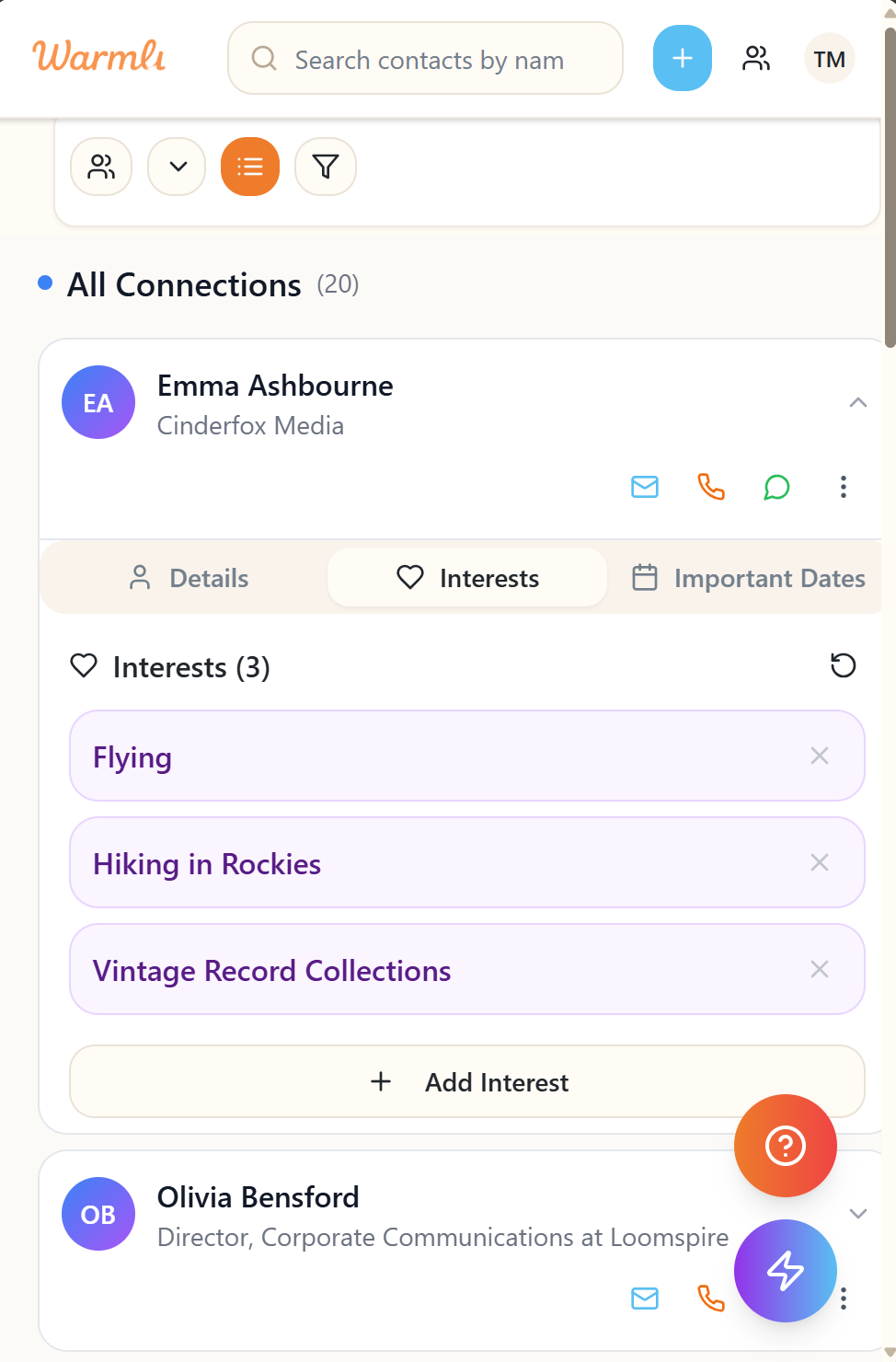Open the filter funnel icon

(x=325, y=167)
